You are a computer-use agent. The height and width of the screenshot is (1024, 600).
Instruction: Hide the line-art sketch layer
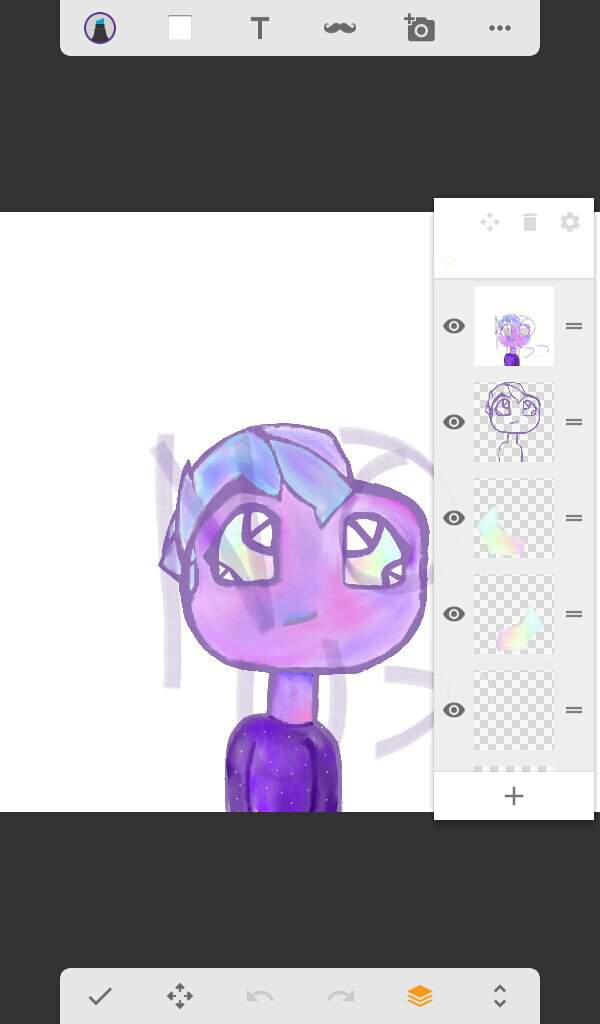click(454, 422)
